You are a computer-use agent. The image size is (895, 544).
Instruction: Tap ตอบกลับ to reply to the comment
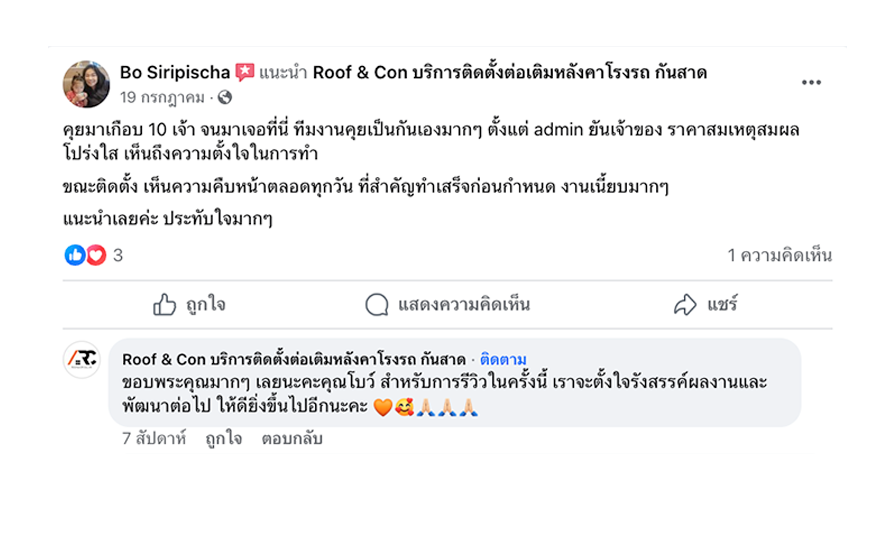click(292, 438)
